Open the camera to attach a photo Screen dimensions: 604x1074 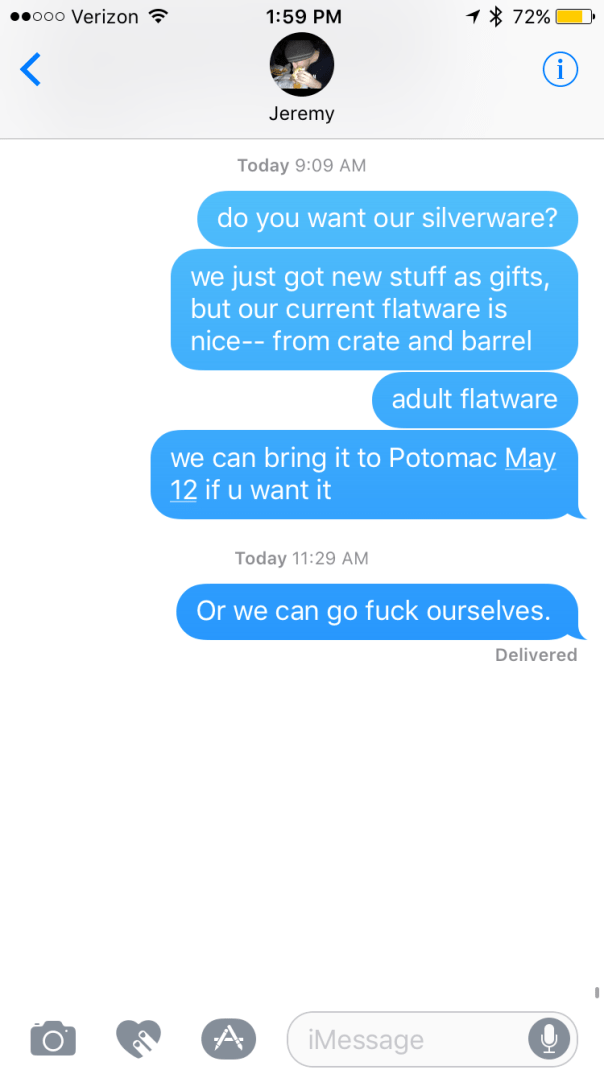53,1038
